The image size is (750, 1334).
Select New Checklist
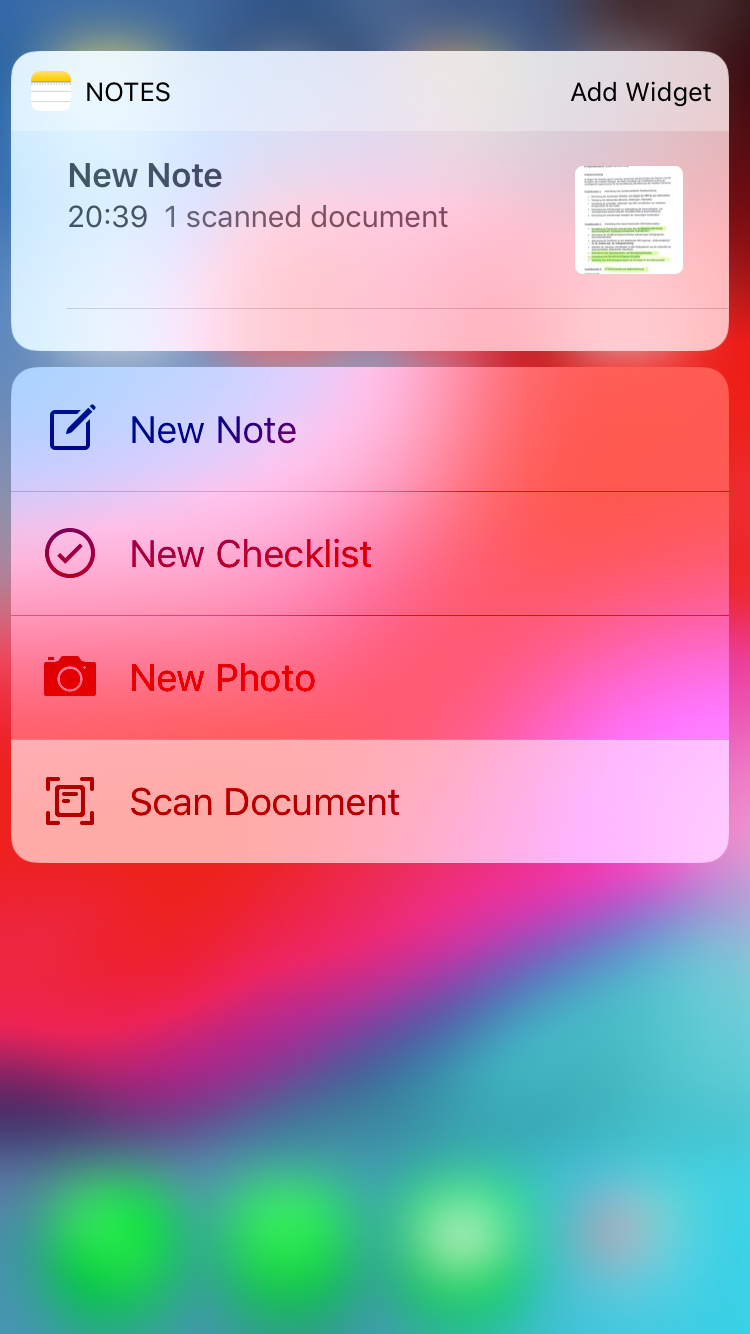[x=370, y=554]
